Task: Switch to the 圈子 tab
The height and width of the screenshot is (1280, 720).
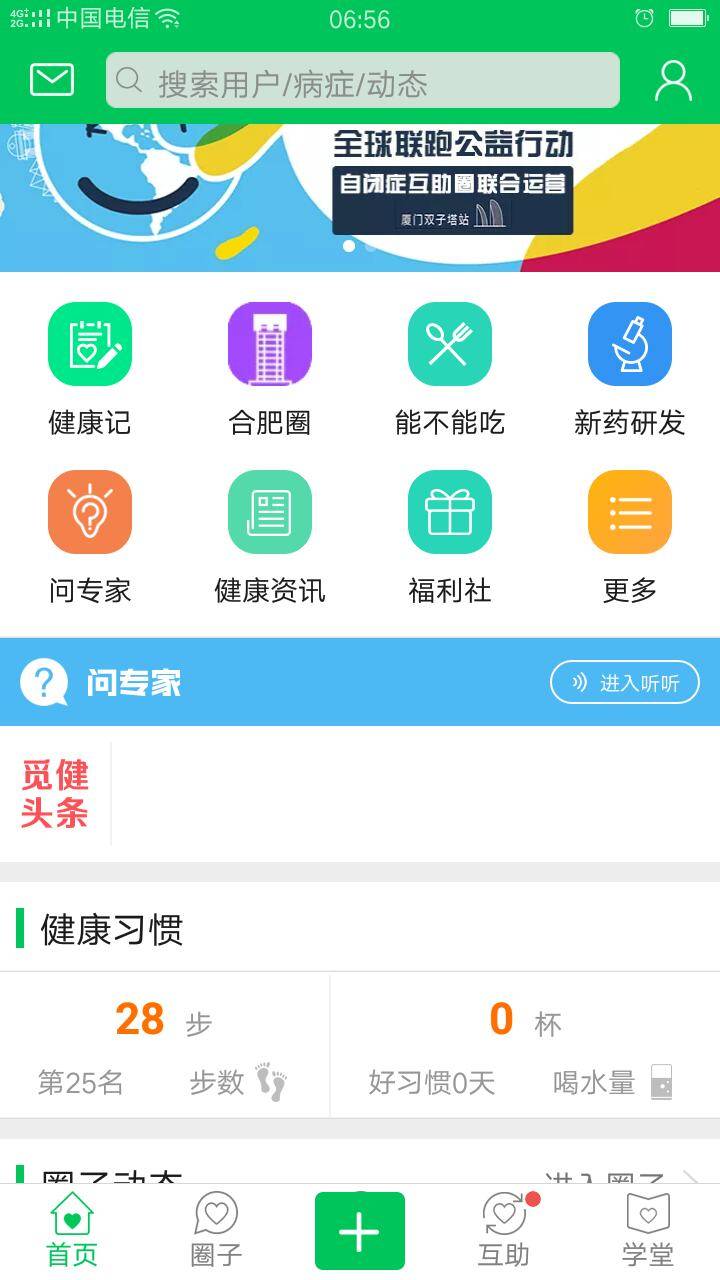Action: click(216, 1230)
